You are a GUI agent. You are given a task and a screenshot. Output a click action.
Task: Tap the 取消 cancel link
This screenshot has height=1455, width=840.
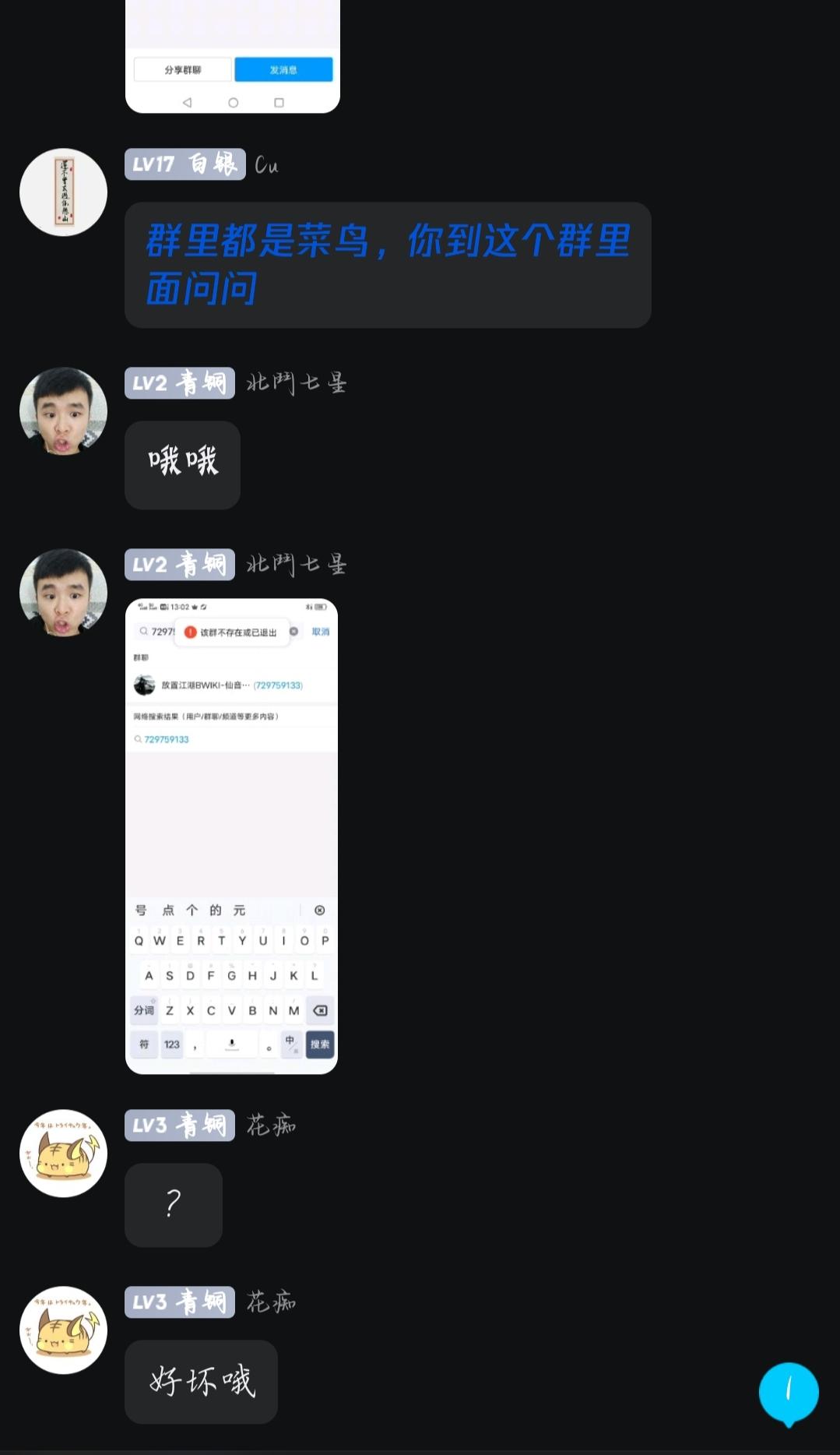pyautogui.click(x=319, y=632)
